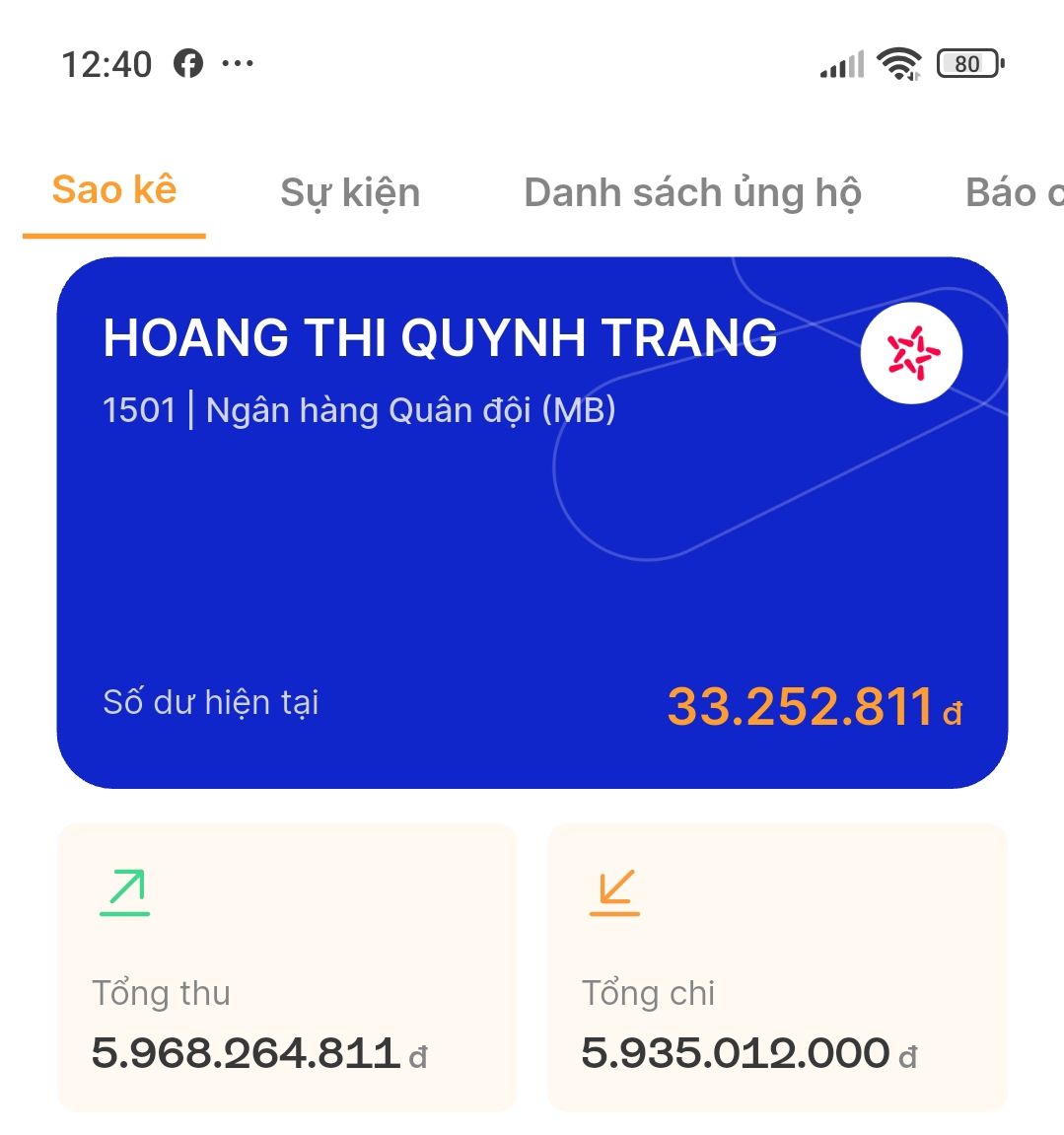View the Tổng chi expense details

tap(776, 968)
